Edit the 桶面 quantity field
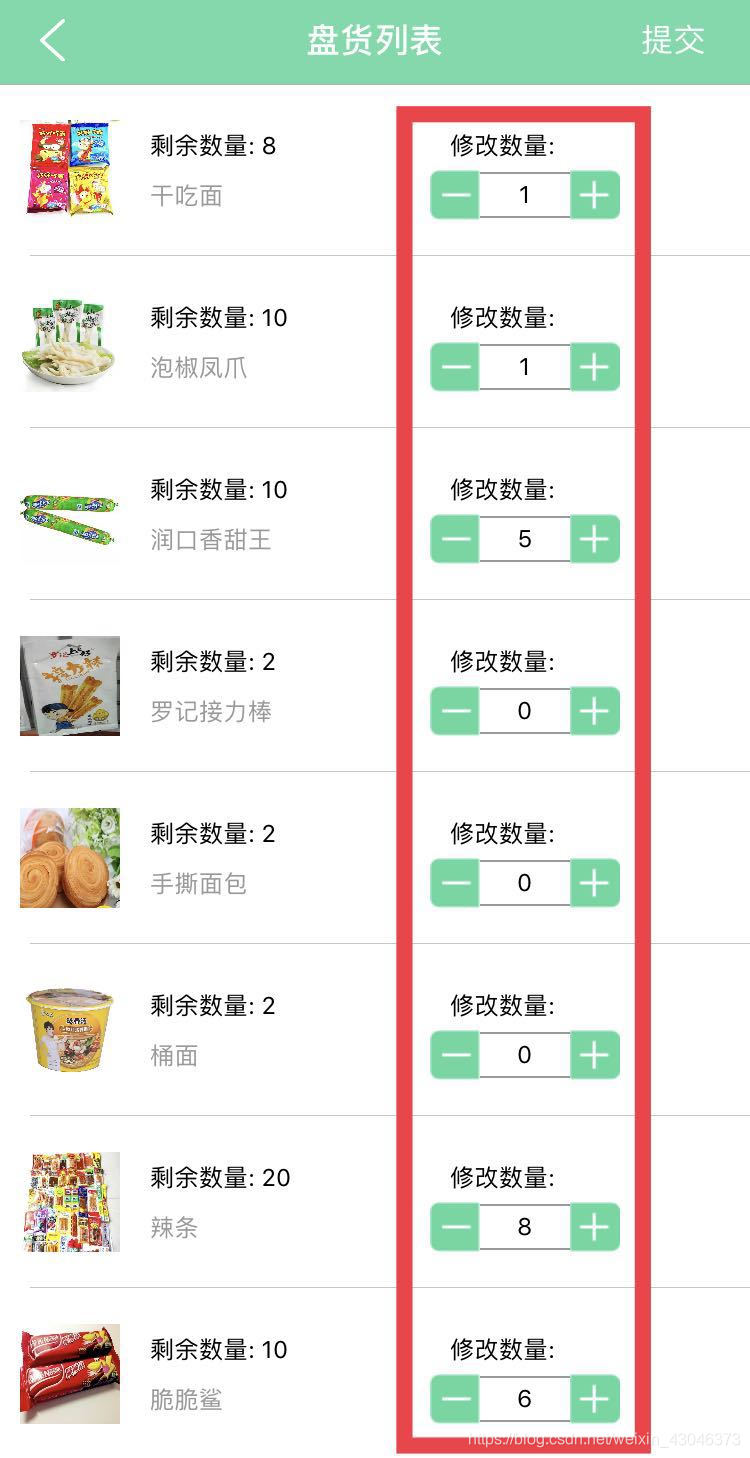The width and height of the screenshot is (750, 1458). [x=525, y=1055]
